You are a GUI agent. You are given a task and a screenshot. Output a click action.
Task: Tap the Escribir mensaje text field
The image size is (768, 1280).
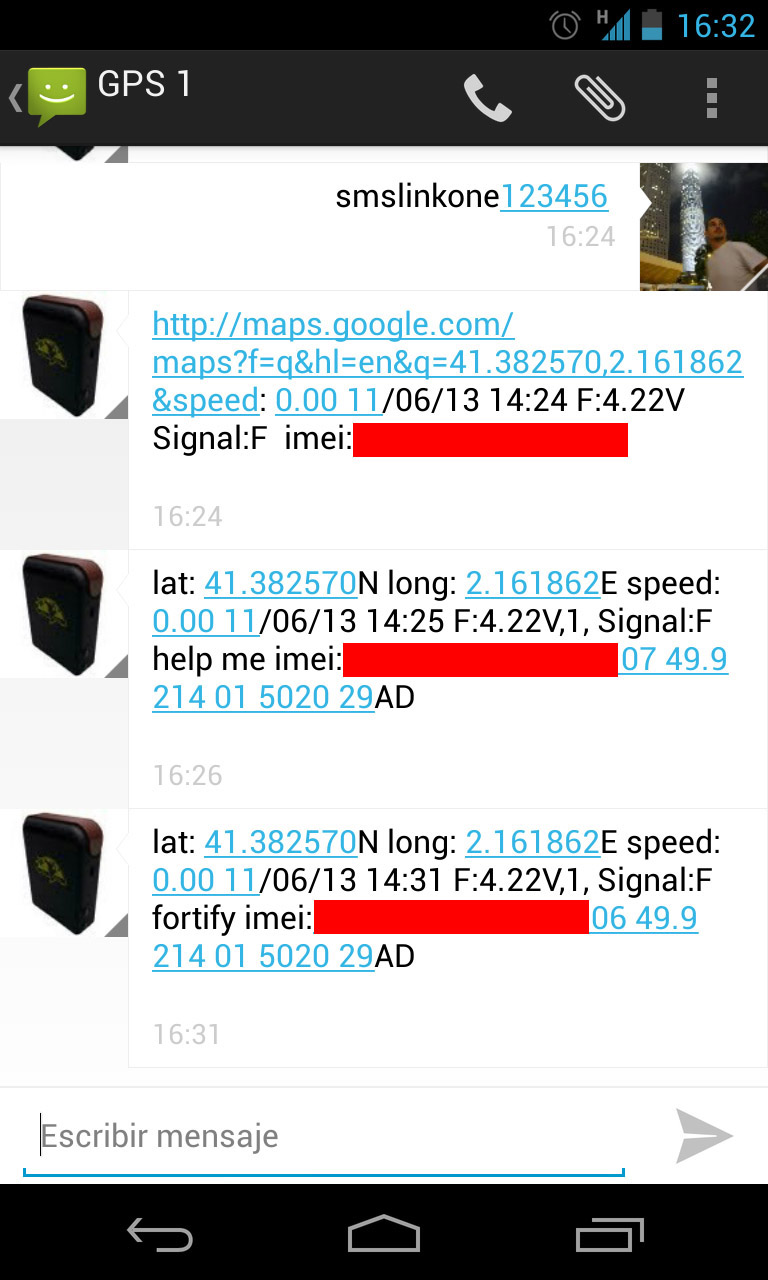(324, 1137)
